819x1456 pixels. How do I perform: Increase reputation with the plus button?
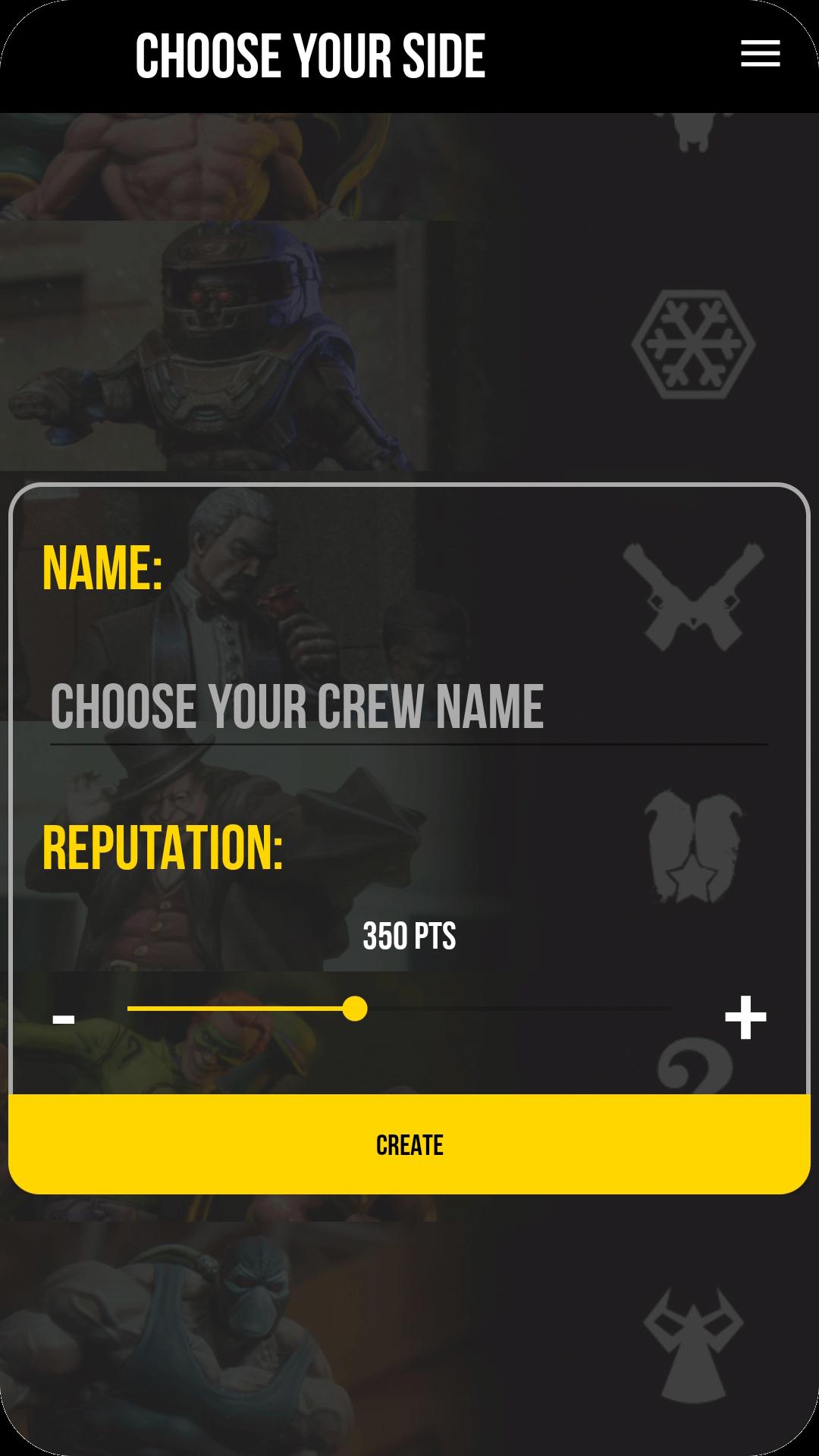tap(745, 1018)
